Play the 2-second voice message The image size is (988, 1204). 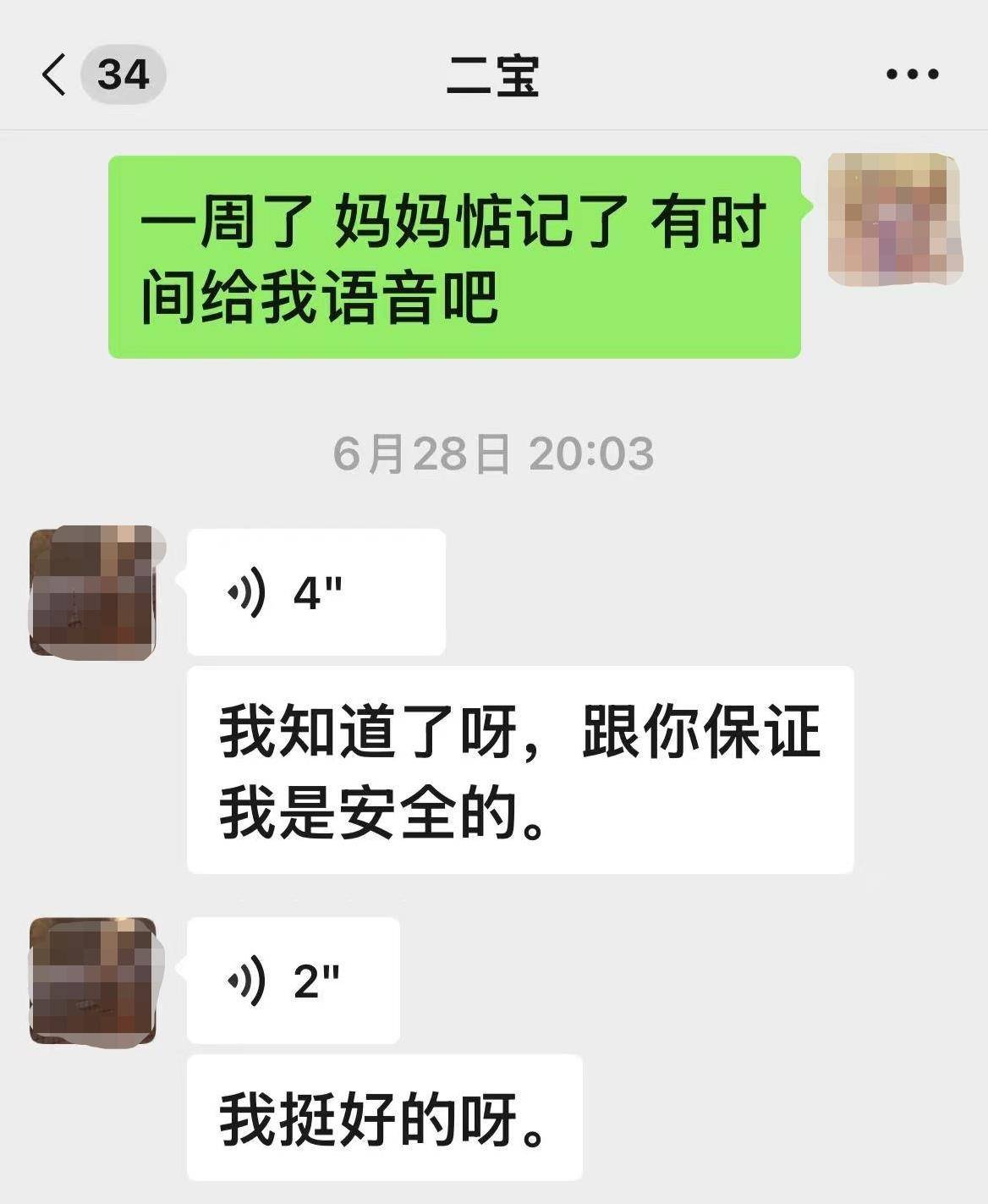tap(292, 981)
